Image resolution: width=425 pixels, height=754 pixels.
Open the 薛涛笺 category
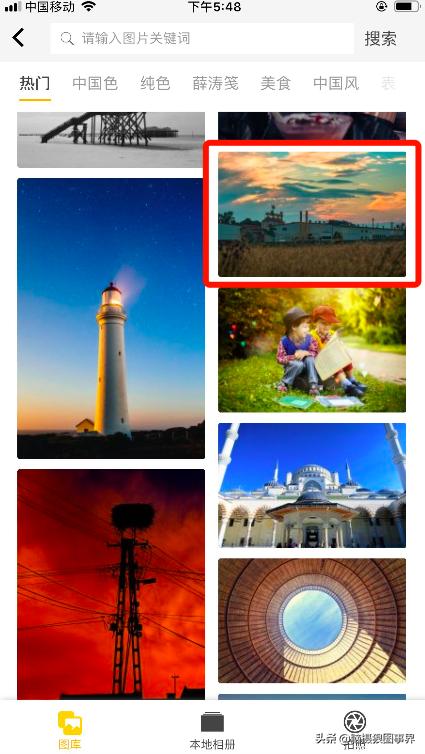(215, 83)
